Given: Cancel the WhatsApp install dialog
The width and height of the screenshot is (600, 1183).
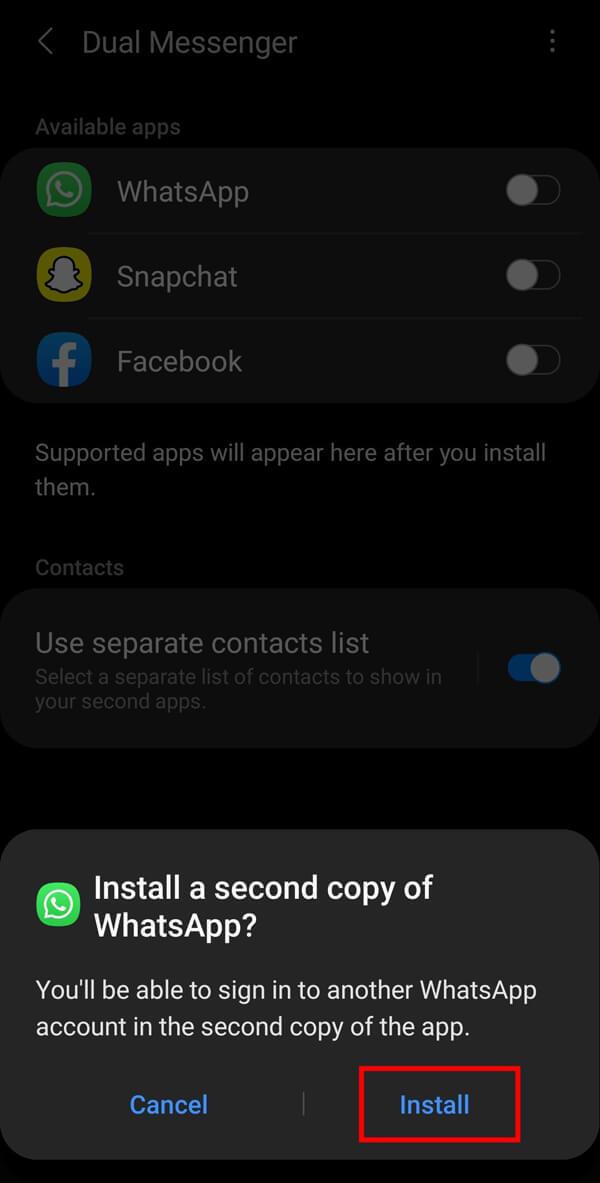Looking at the screenshot, I should (169, 1104).
